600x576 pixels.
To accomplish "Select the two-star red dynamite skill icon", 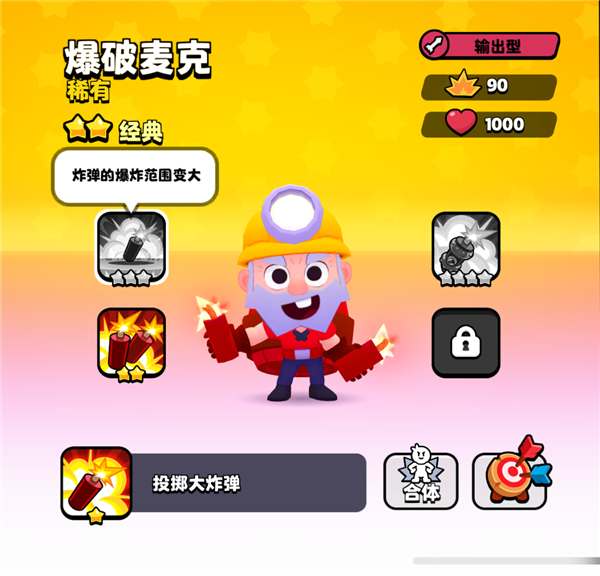I will pos(130,342).
